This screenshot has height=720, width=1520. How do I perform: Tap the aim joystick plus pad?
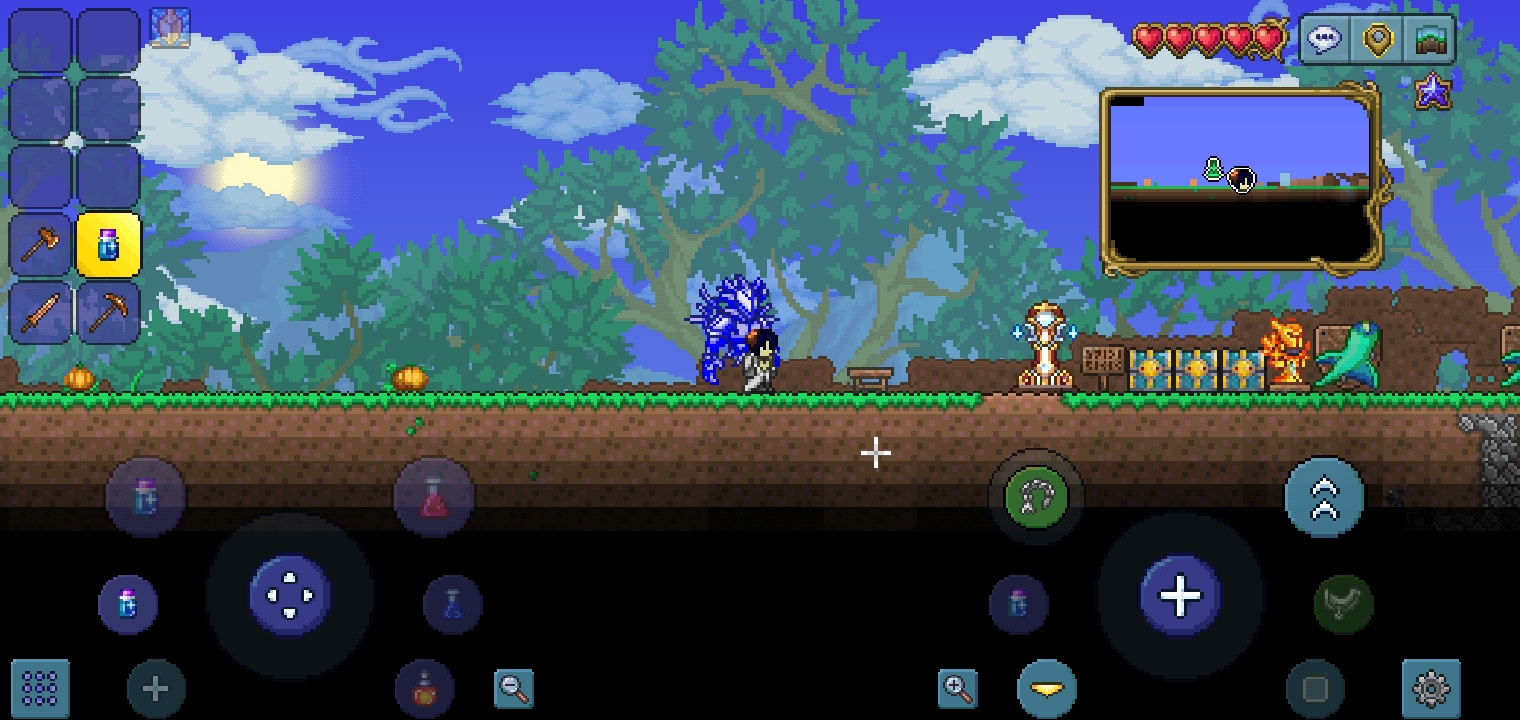[x=1180, y=596]
